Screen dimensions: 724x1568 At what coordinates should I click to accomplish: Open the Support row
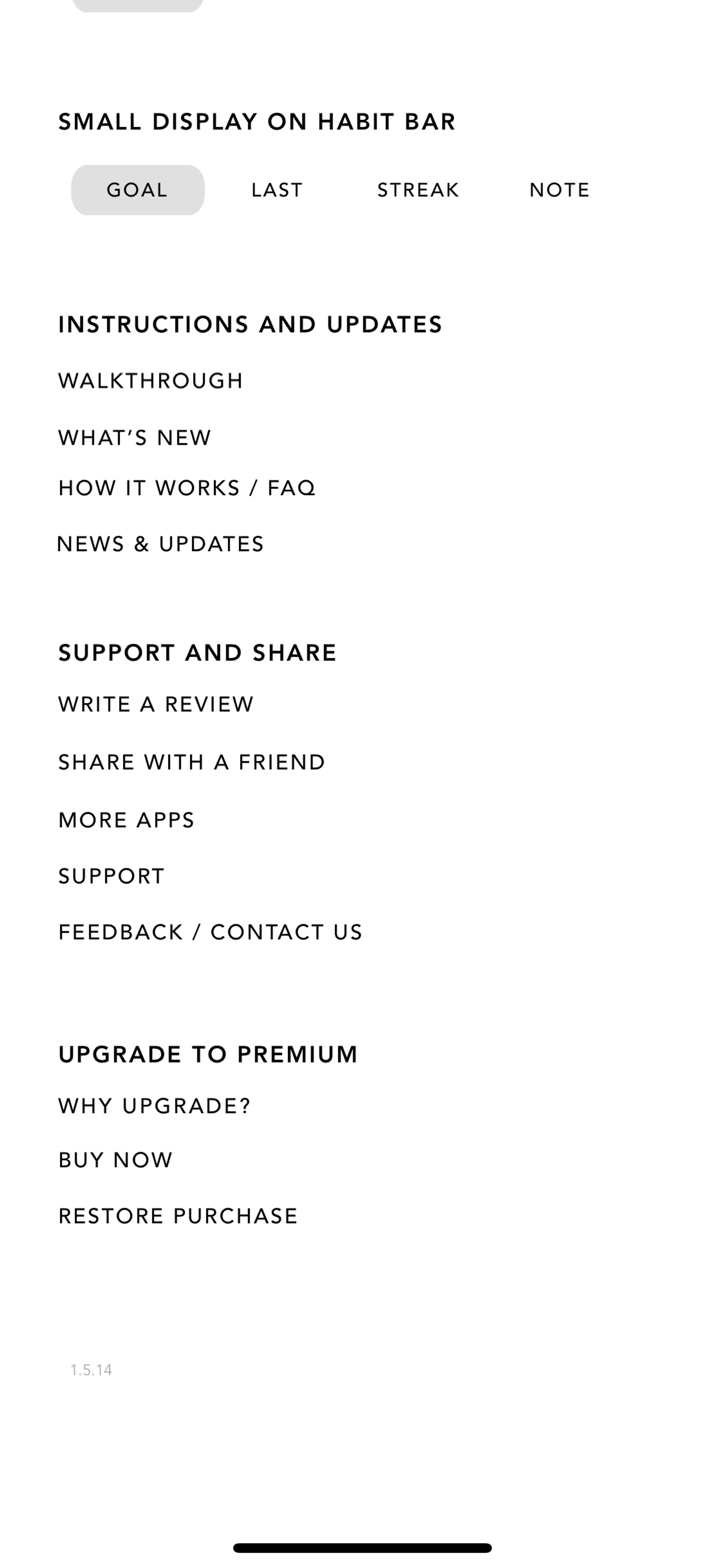click(111, 876)
